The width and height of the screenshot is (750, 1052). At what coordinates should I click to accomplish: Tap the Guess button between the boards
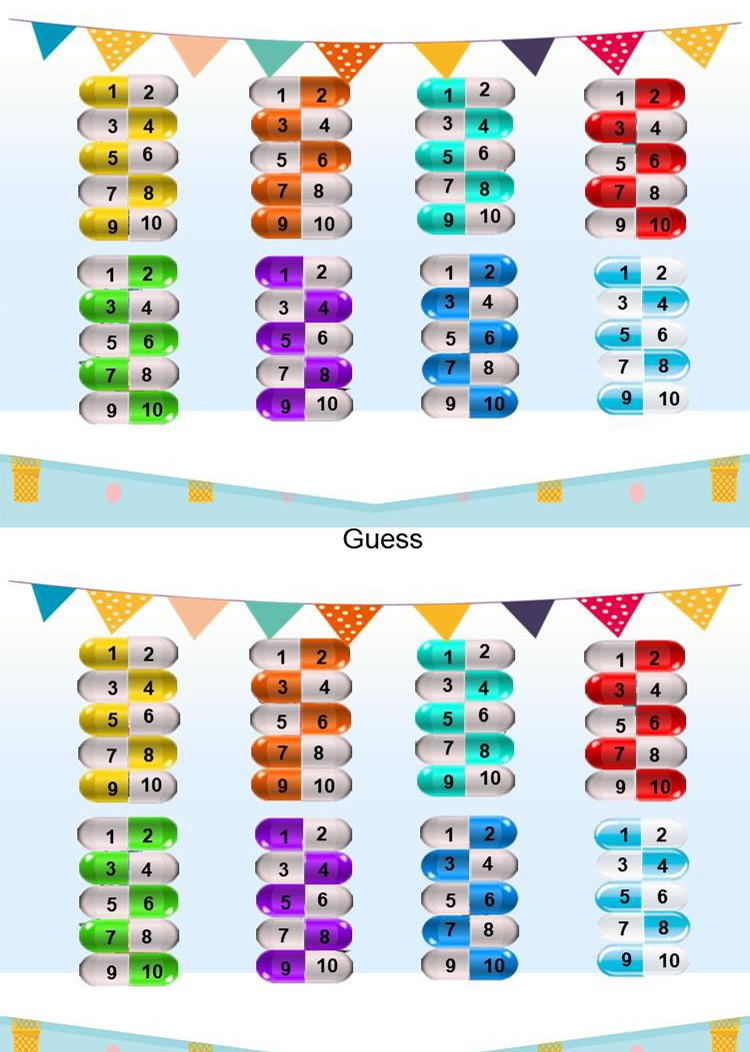point(382,539)
